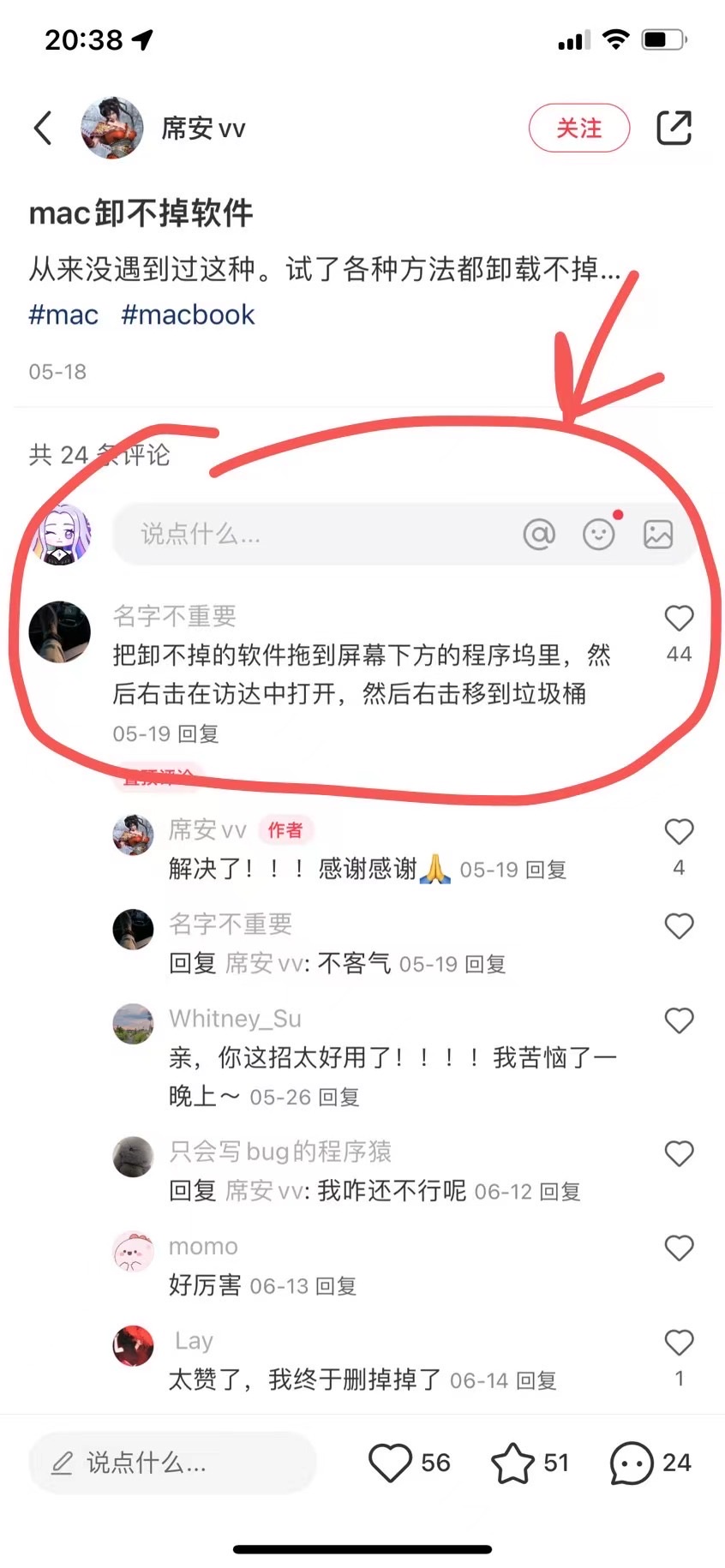Open the #macbook hashtag

[188, 315]
